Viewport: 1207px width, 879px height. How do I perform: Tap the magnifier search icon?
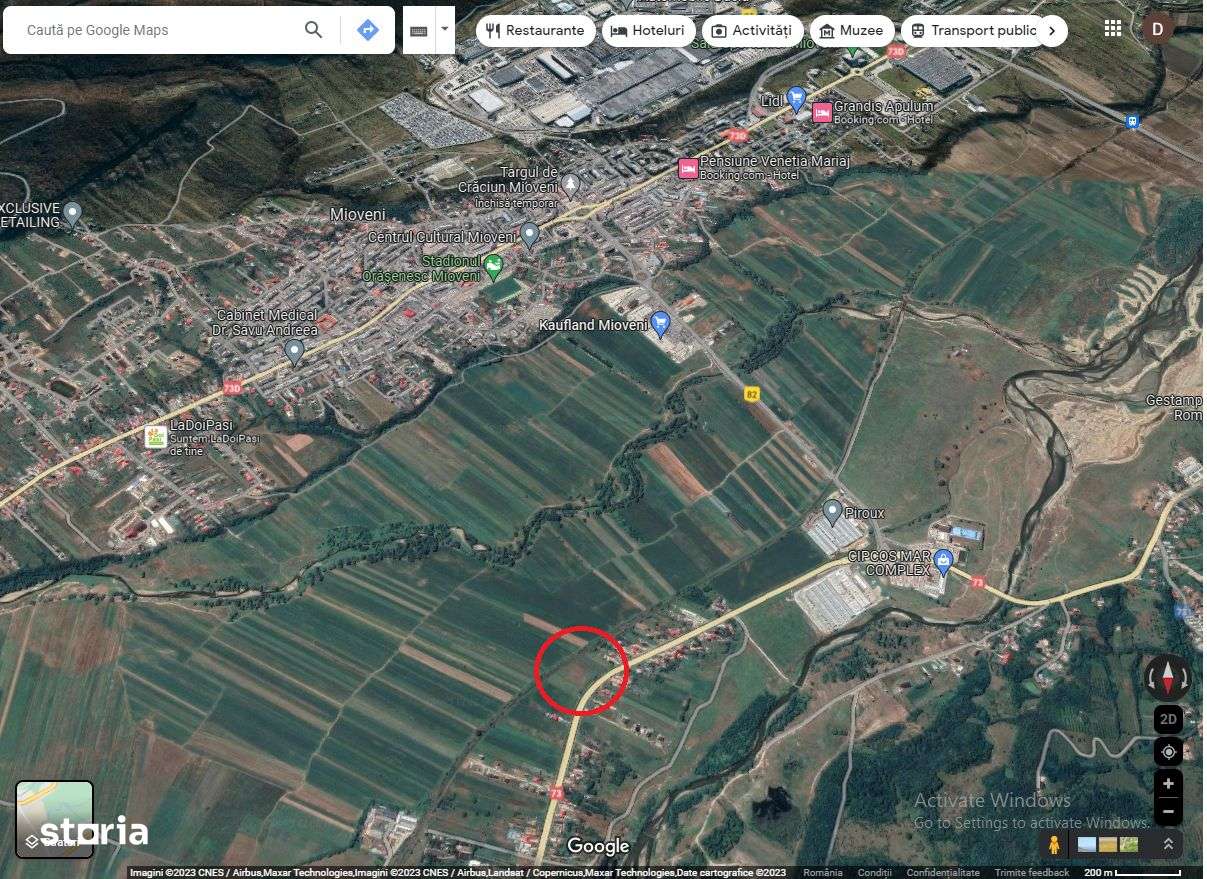tap(313, 30)
